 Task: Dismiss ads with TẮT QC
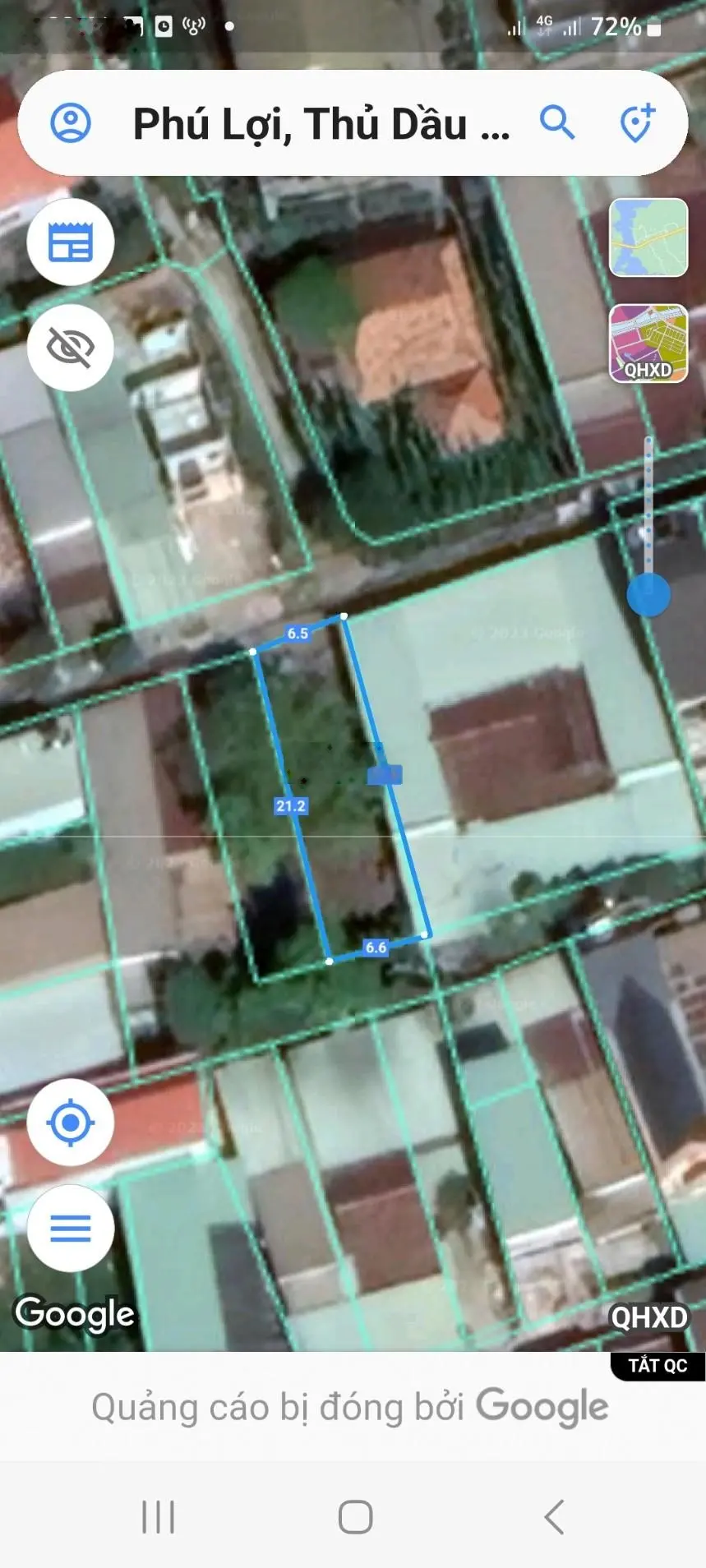coord(657,1366)
